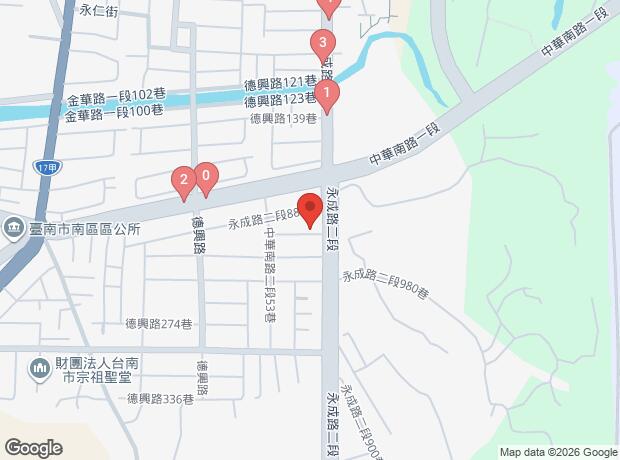This screenshot has width=620, height=460.
Task: Select map marker number 1
Action: click(x=327, y=97)
